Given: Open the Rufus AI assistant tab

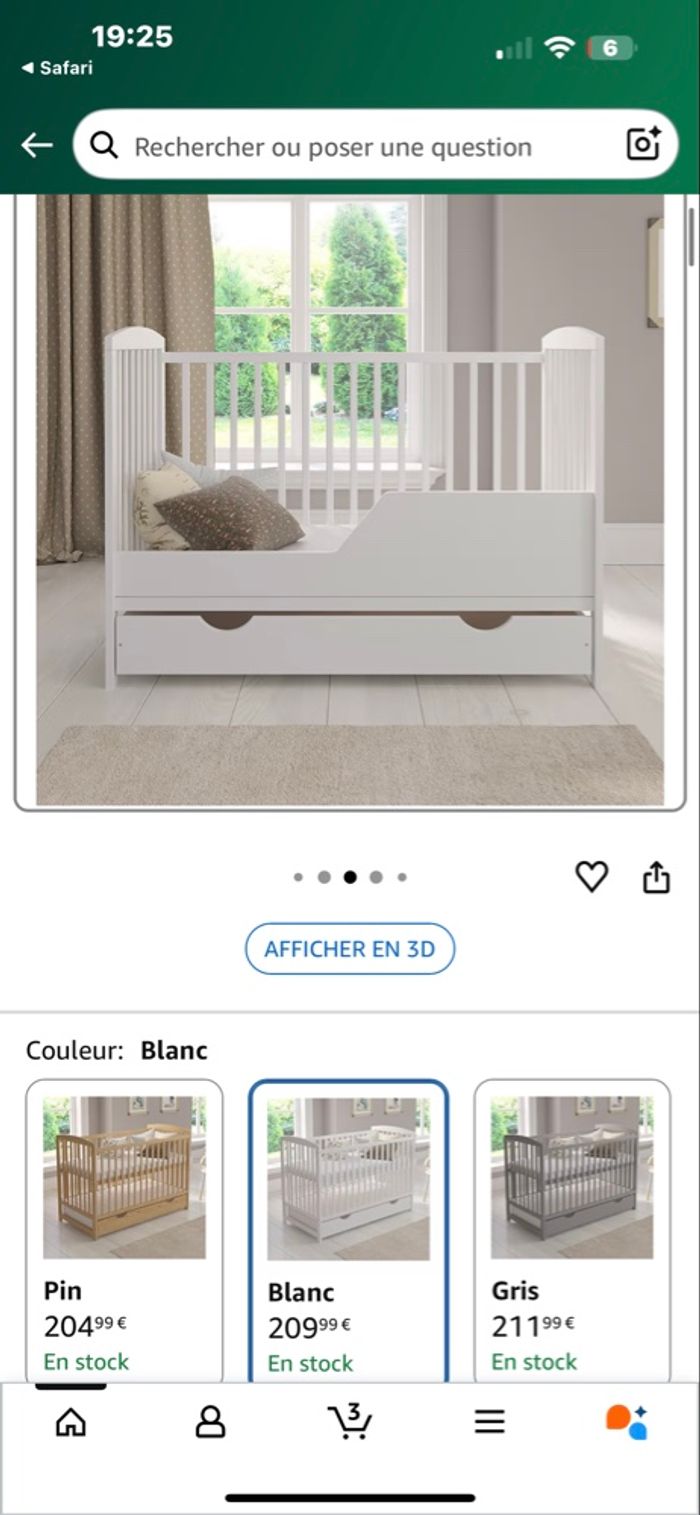Looking at the screenshot, I should 627,1422.
